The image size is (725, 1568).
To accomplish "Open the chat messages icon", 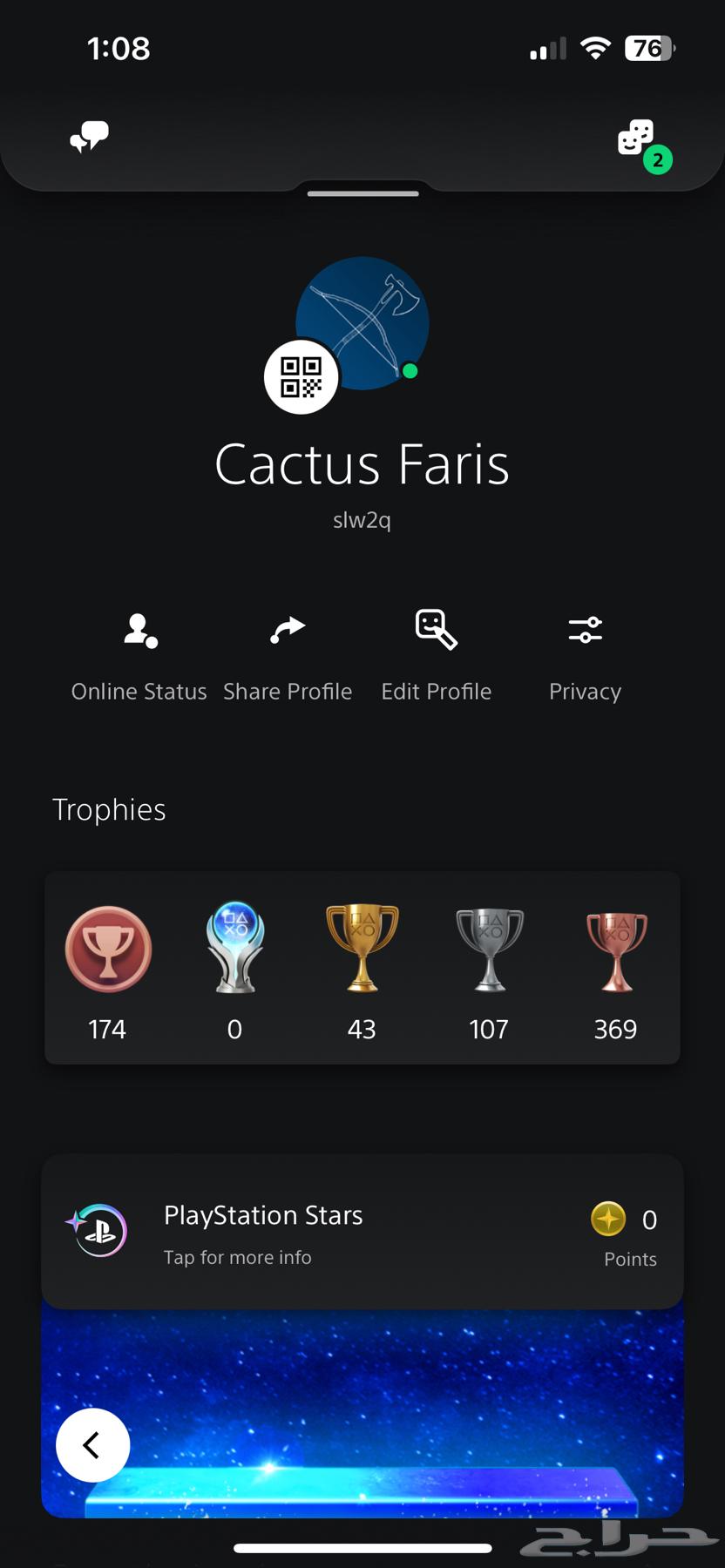I will 89,138.
